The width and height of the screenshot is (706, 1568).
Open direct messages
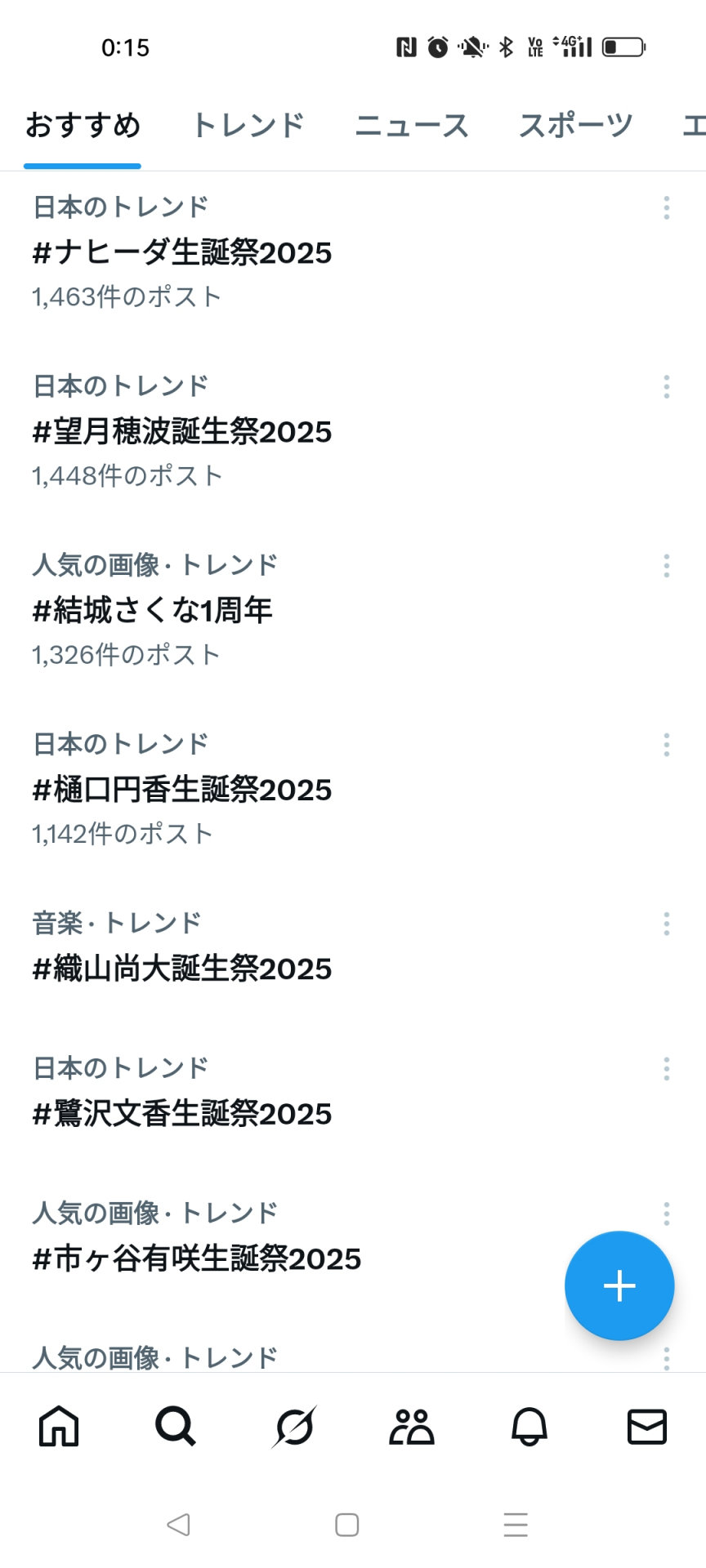[647, 1427]
